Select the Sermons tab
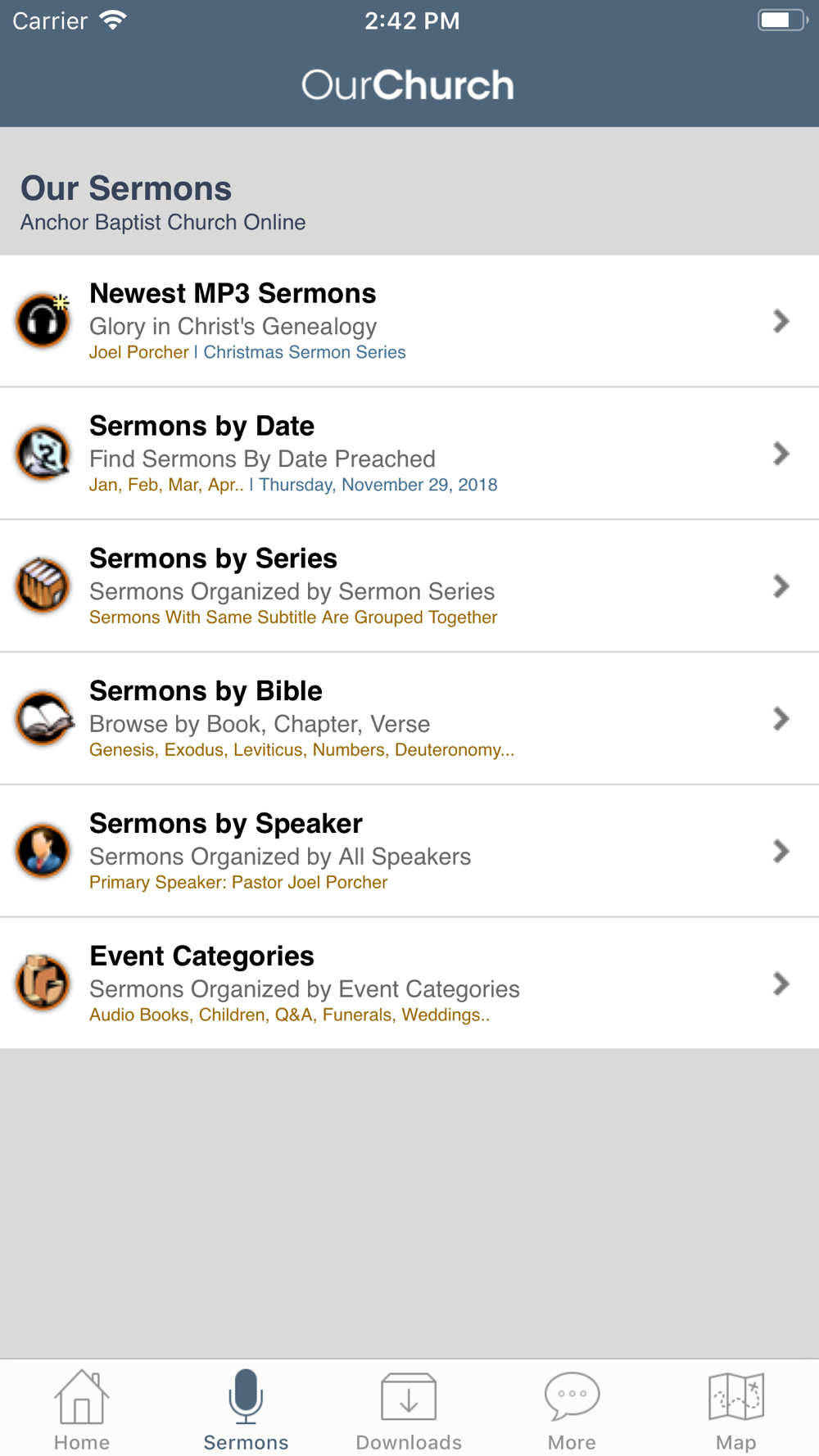The width and height of the screenshot is (819, 1456). pos(246,1409)
